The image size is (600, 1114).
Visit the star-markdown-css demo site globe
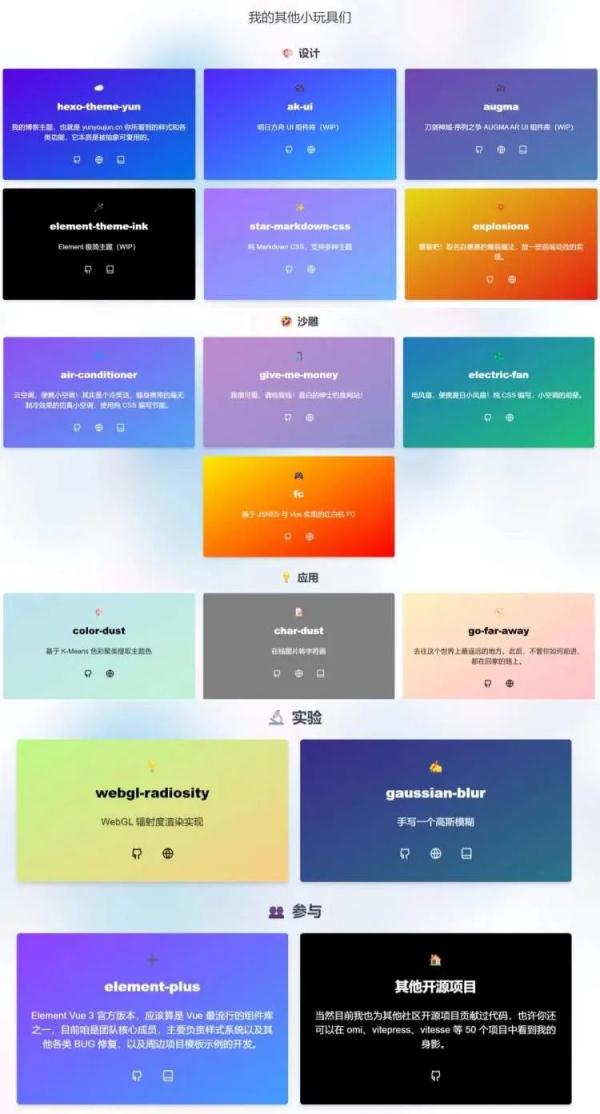point(310,269)
